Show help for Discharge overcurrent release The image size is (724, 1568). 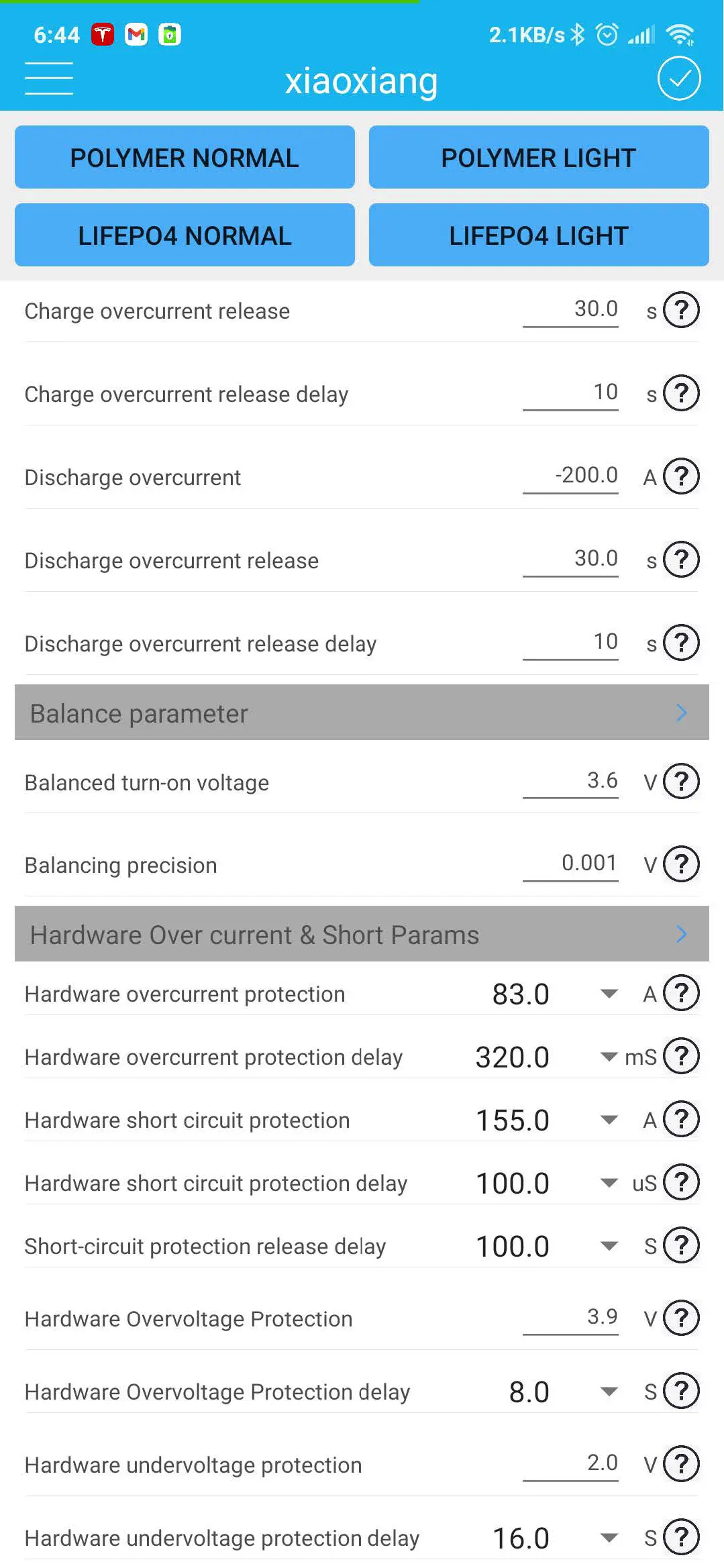coord(681,560)
